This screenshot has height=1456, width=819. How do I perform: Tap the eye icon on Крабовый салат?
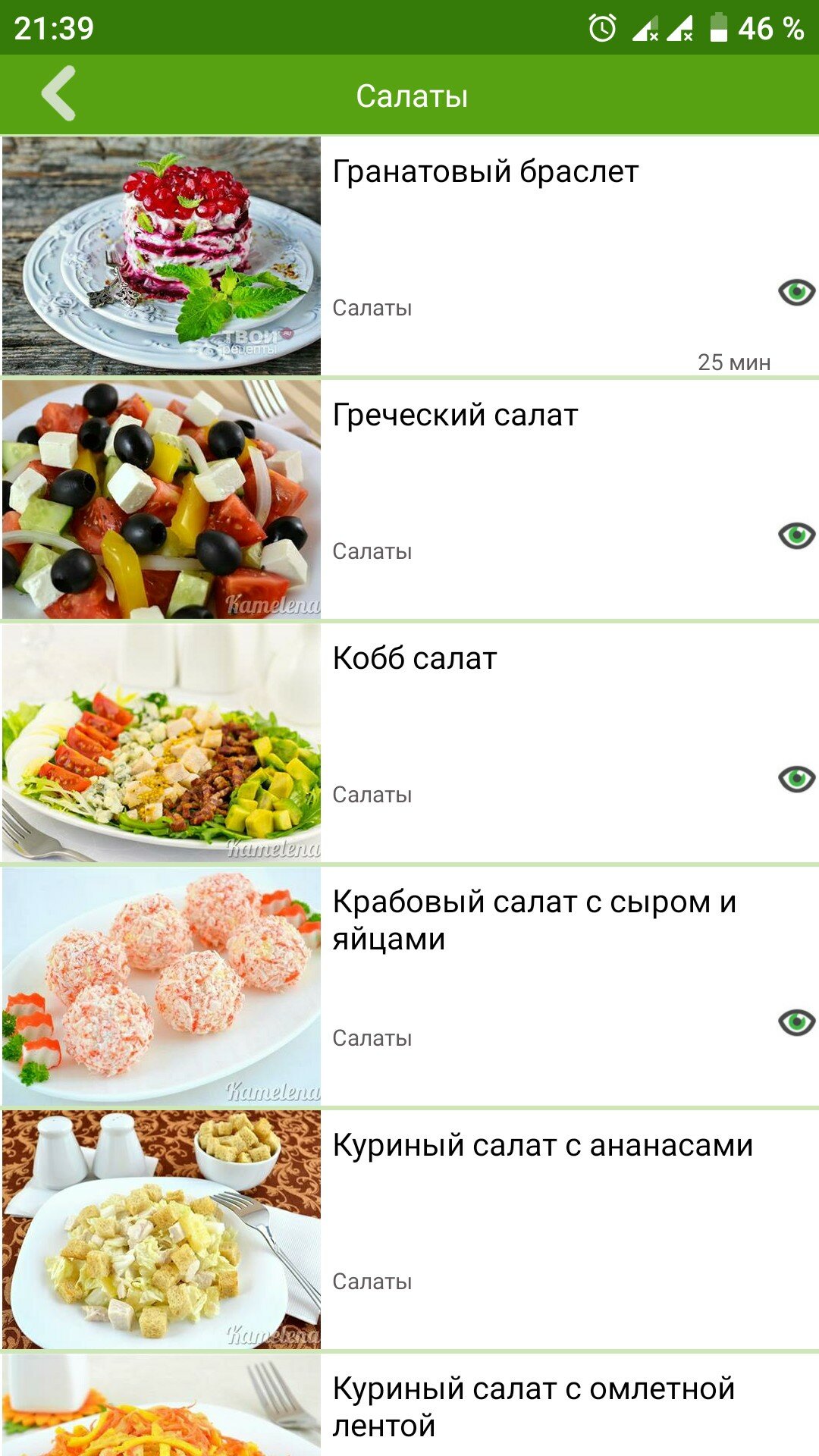(796, 1022)
